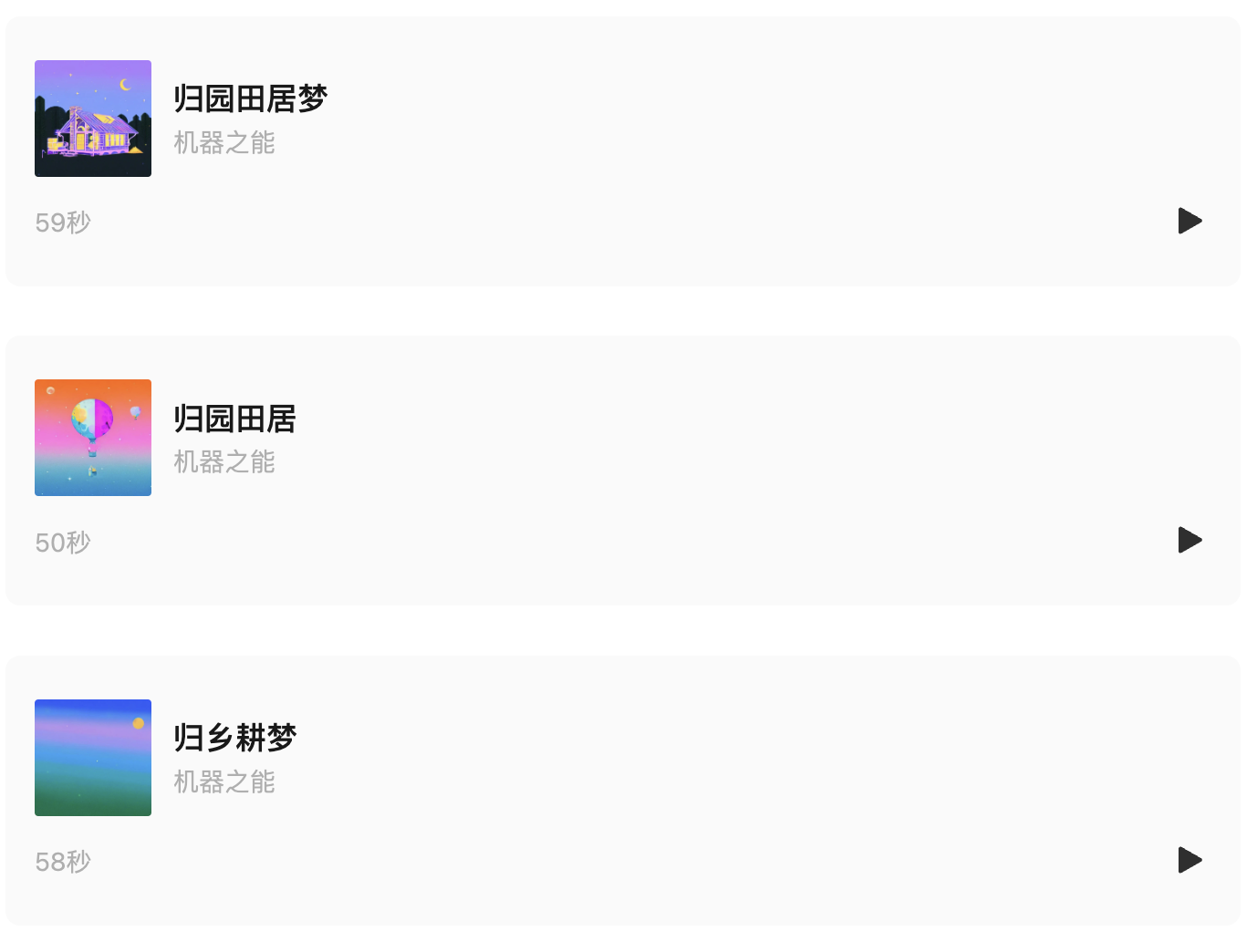The height and width of the screenshot is (952, 1257).
Task: Open the 归乡耕梦 gradient cover art
Action: pos(93,758)
